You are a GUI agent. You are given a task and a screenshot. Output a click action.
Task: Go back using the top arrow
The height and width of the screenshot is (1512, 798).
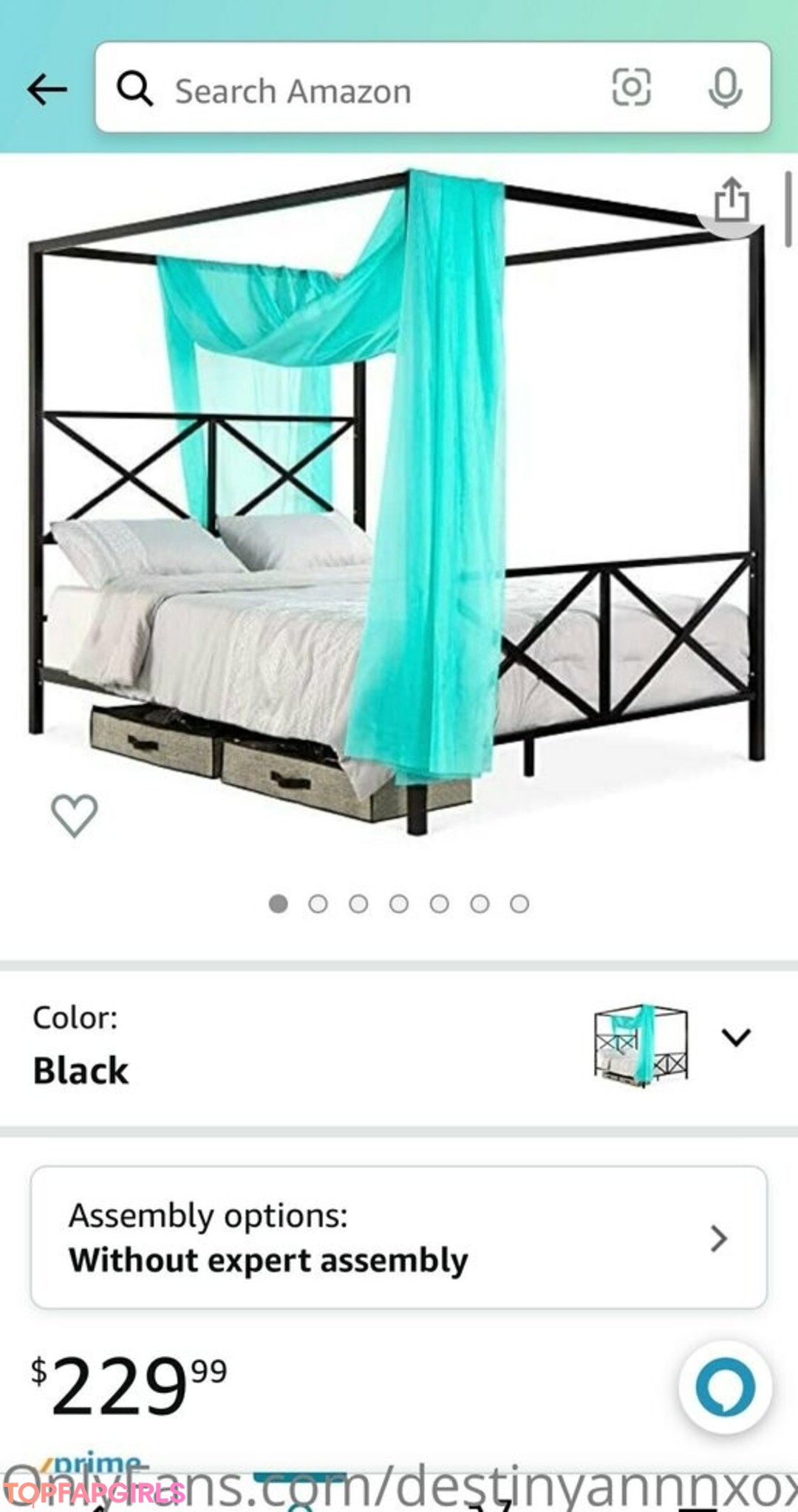(47, 90)
